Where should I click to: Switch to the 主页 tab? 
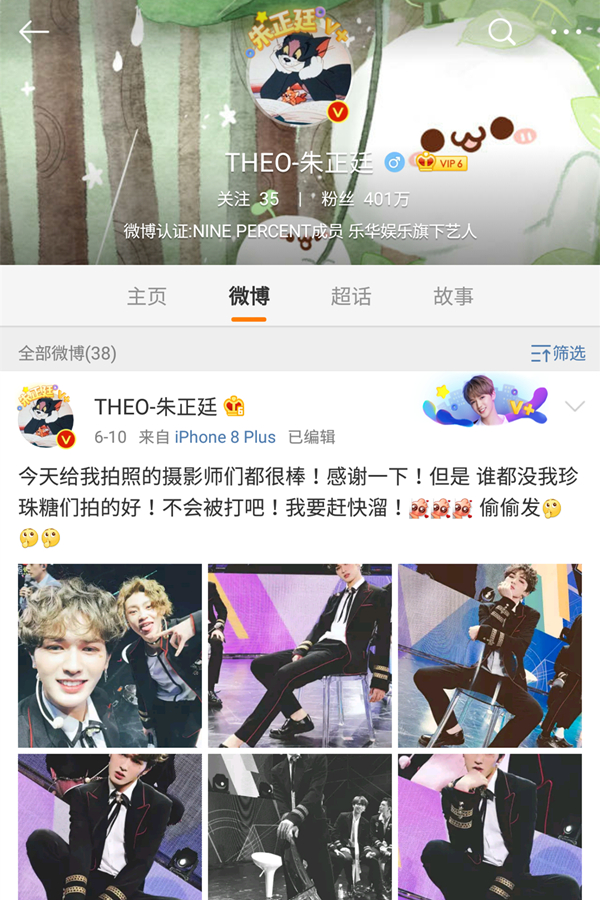[146, 296]
